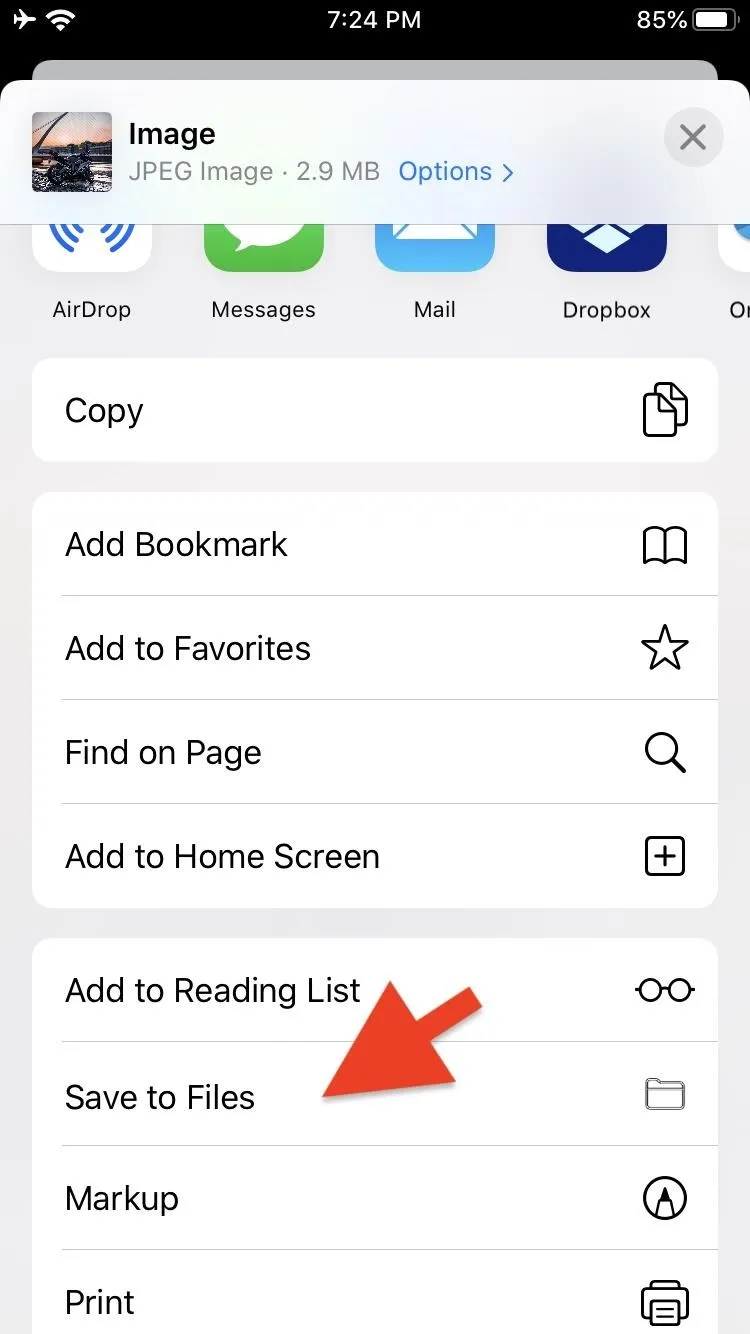The width and height of the screenshot is (750, 1334).
Task: Copy the image
Action: 375,410
